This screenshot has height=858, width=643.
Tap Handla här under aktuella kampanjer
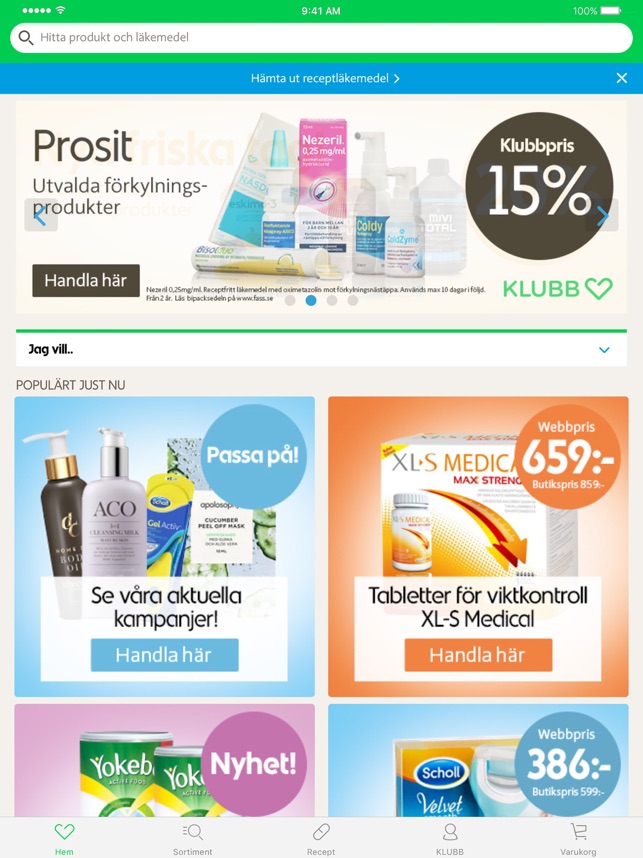pos(164,656)
